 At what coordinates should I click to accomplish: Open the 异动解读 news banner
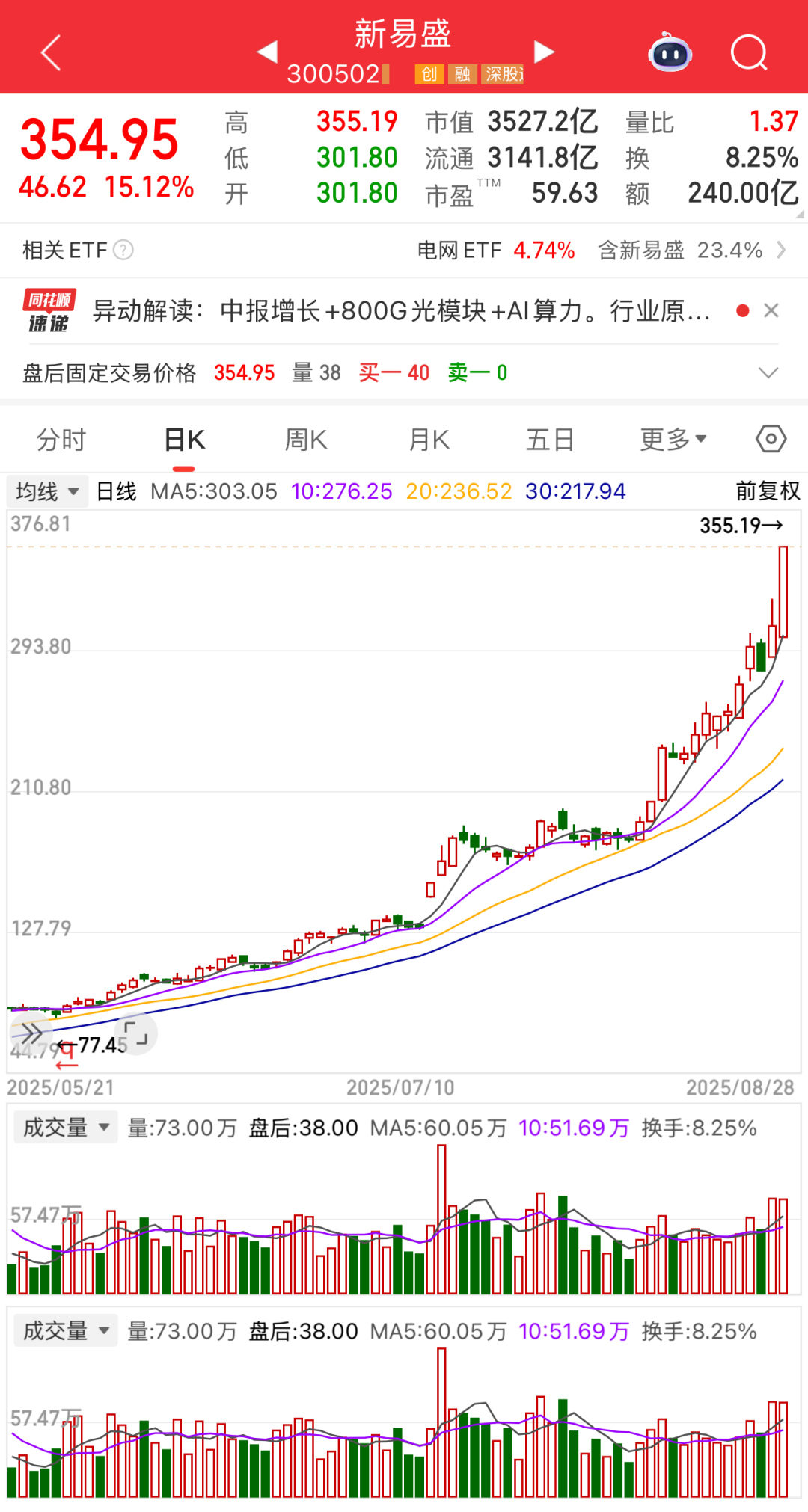[x=400, y=310]
